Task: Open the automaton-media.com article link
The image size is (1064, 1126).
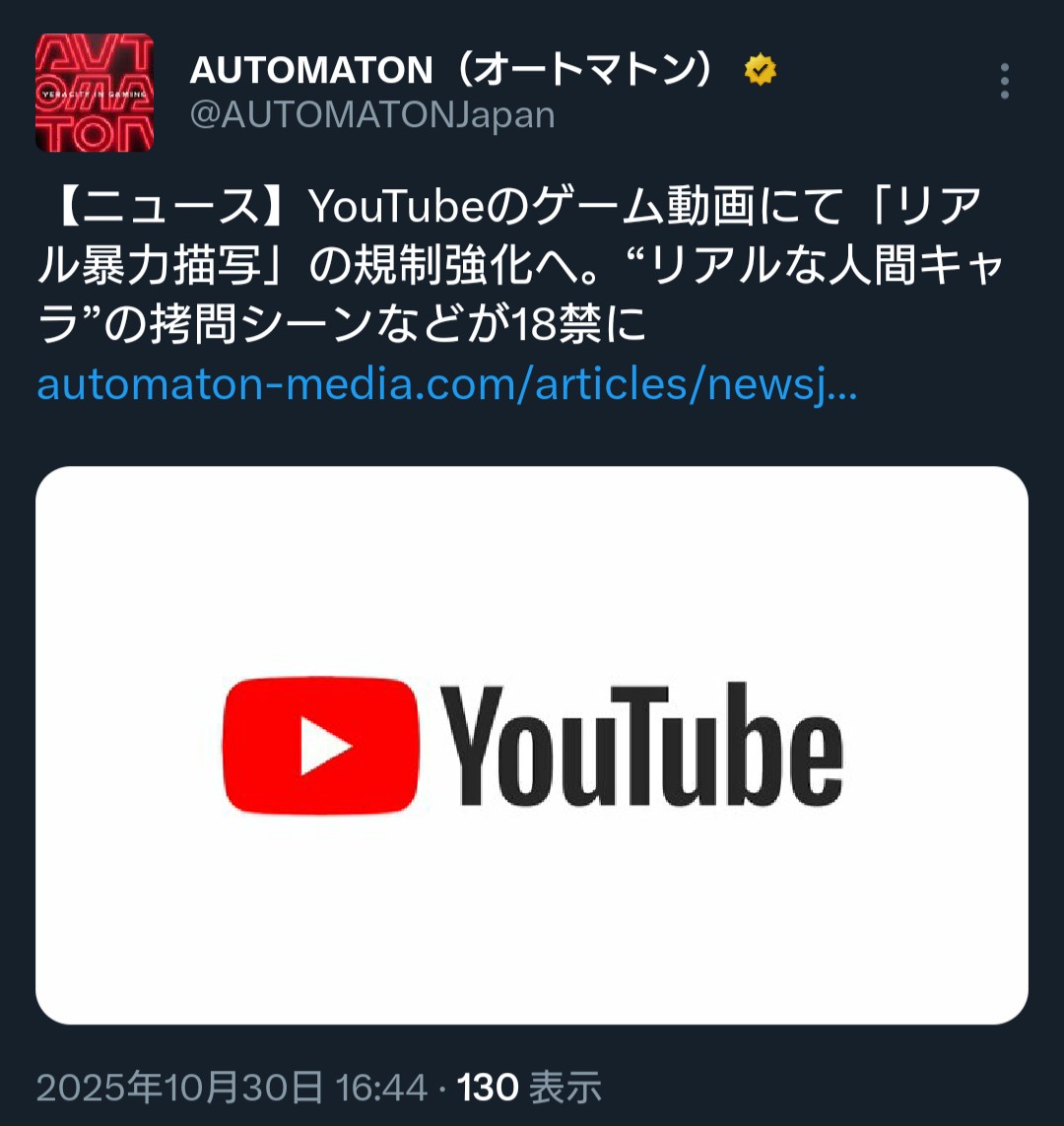Action: pyautogui.click(x=446, y=385)
